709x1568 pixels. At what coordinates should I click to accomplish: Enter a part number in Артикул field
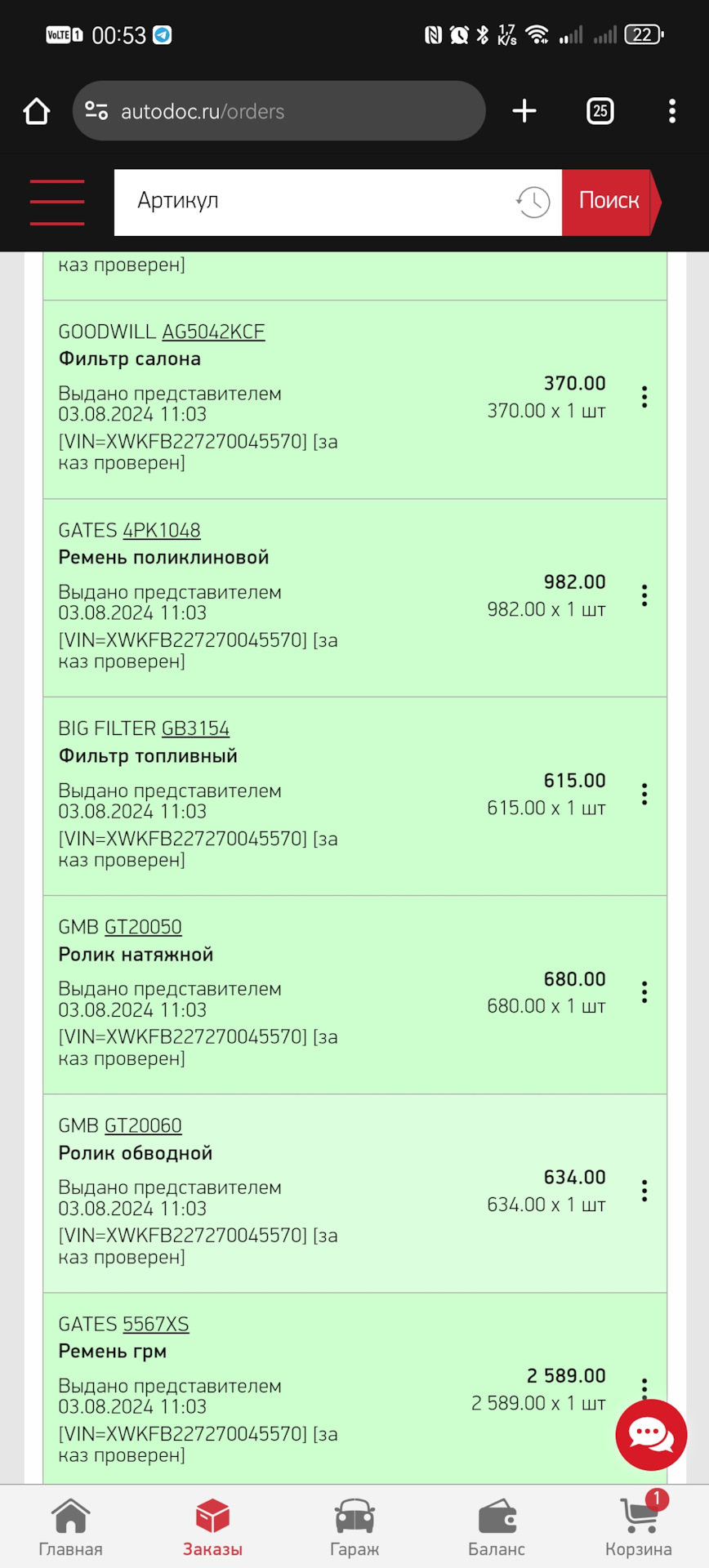(310, 203)
